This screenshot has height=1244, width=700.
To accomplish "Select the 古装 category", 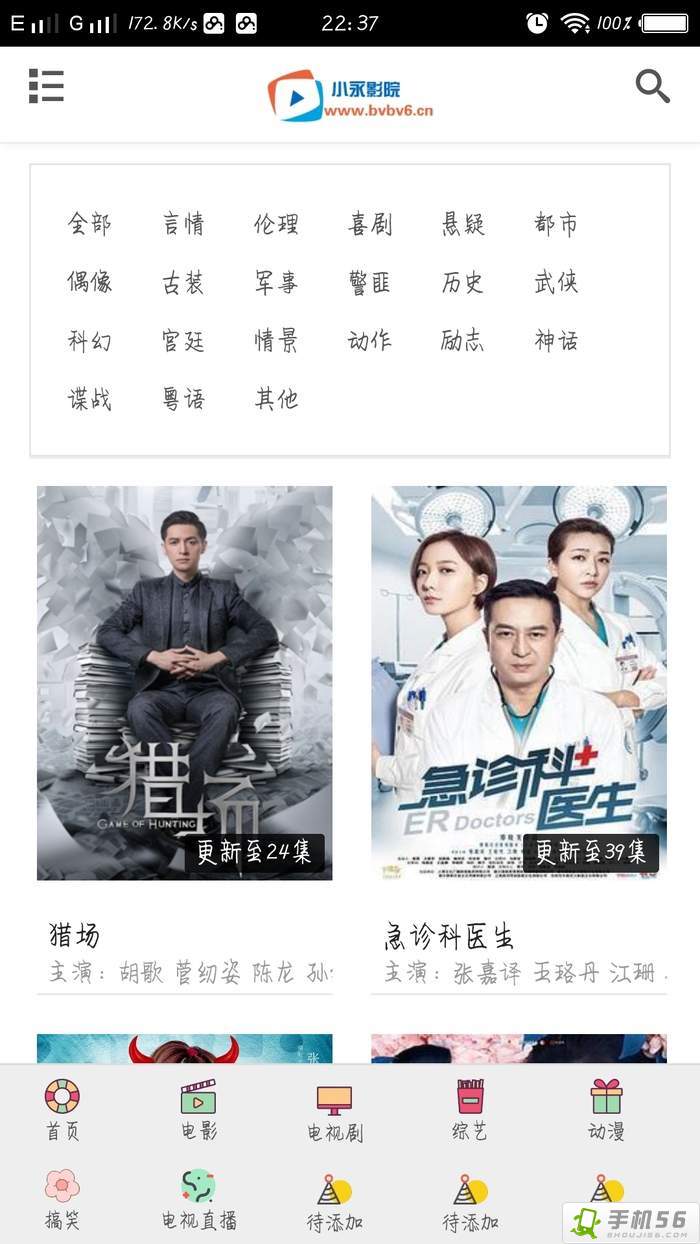I will coord(183,283).
